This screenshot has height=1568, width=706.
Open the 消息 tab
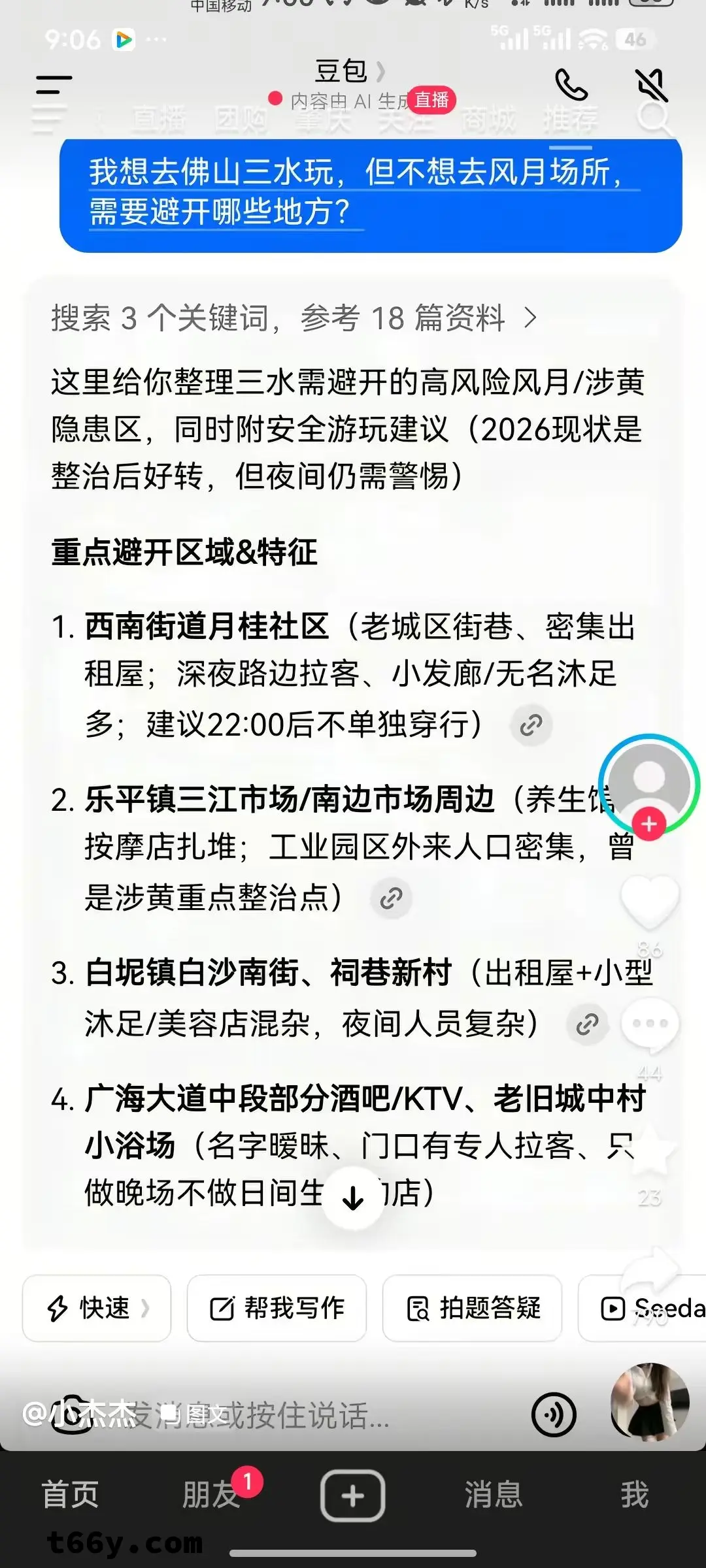494,1495
